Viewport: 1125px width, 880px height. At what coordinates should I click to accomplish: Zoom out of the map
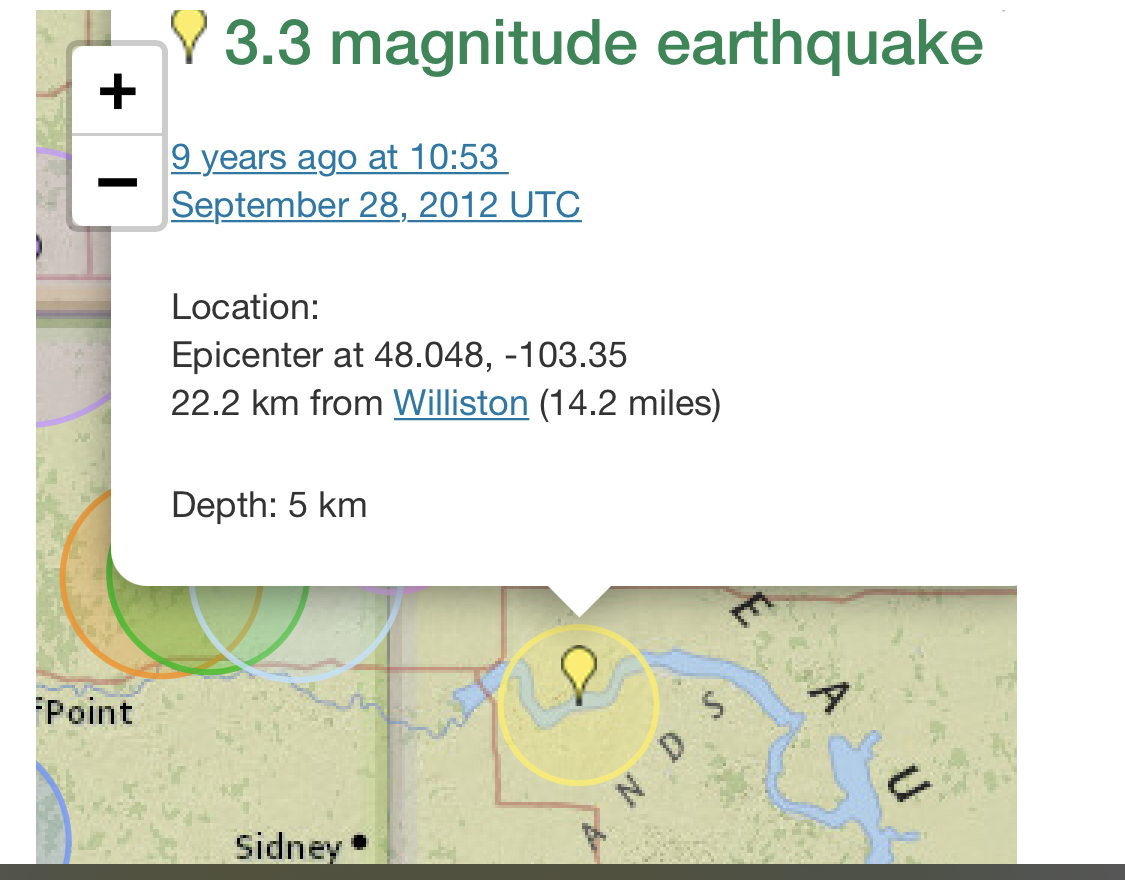click(118, 182)
